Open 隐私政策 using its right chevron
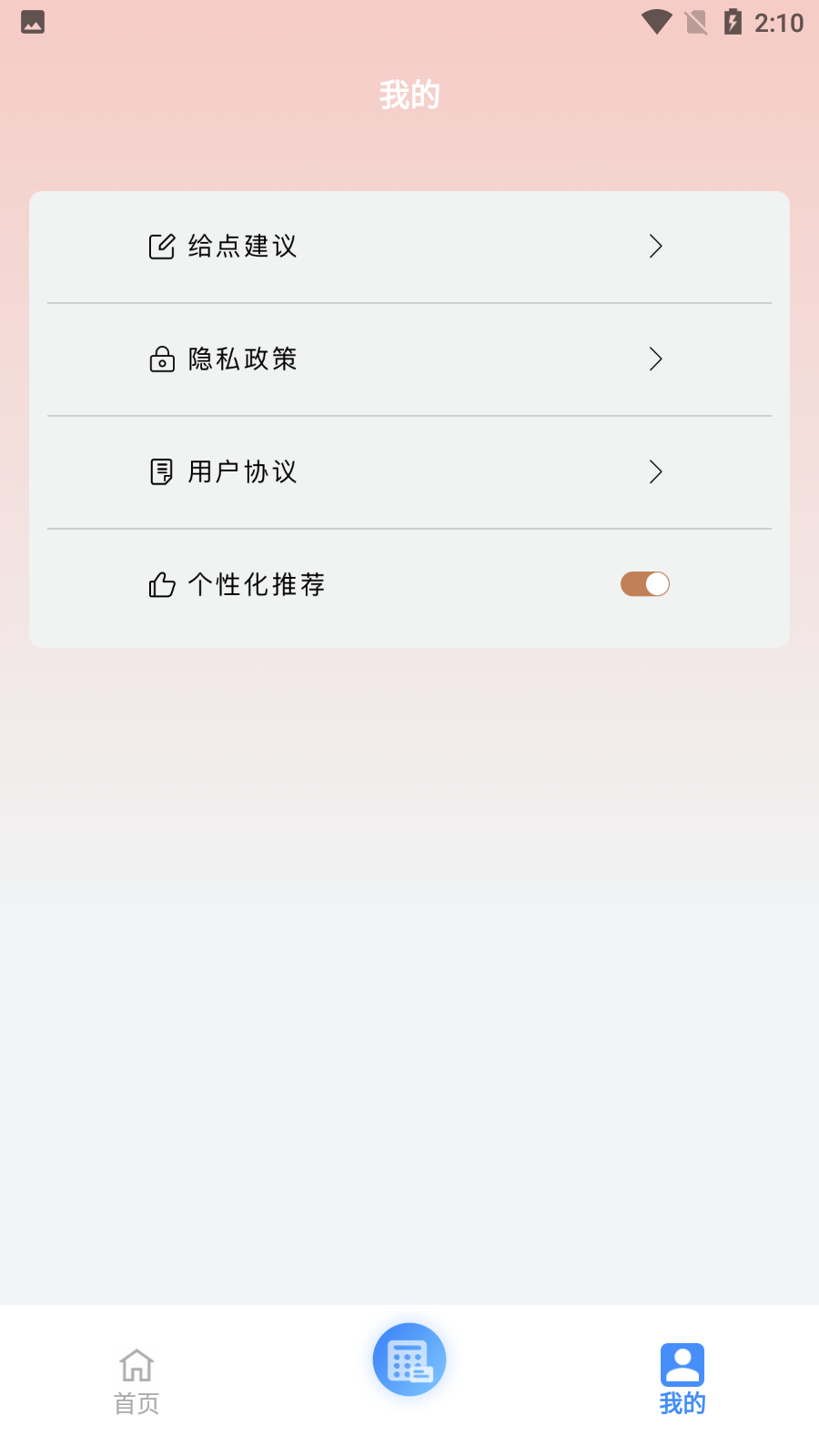This screenshot has height=1456, width=819. [x=655, y=359]
